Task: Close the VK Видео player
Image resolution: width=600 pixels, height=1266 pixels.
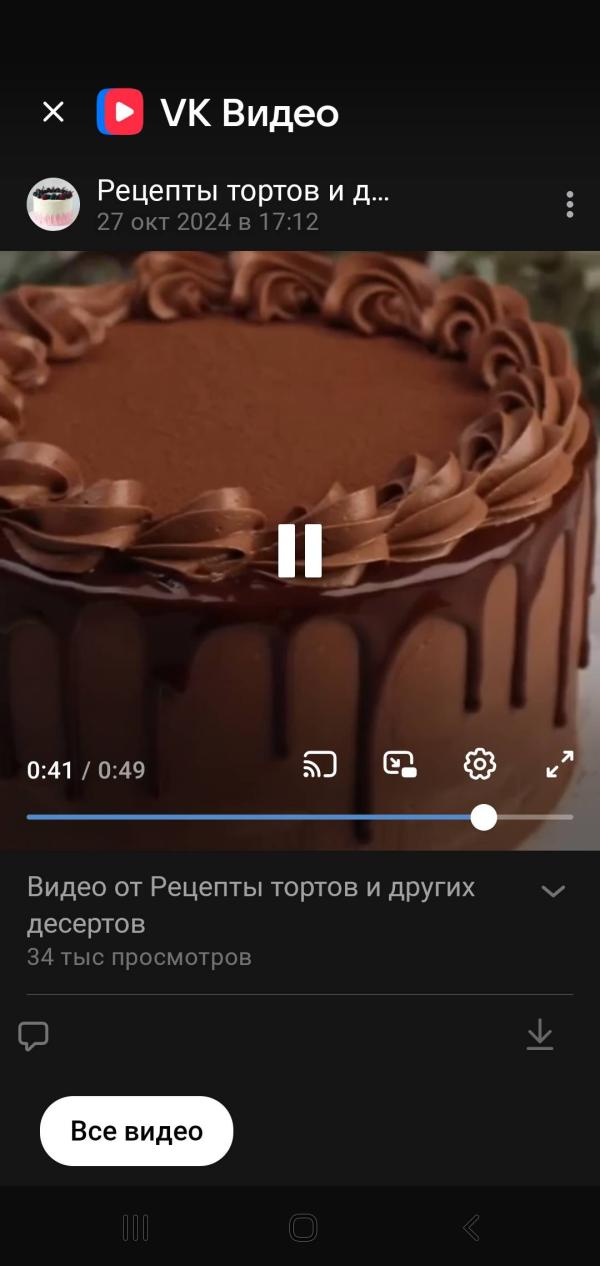Action: click(x=53, y=112)
